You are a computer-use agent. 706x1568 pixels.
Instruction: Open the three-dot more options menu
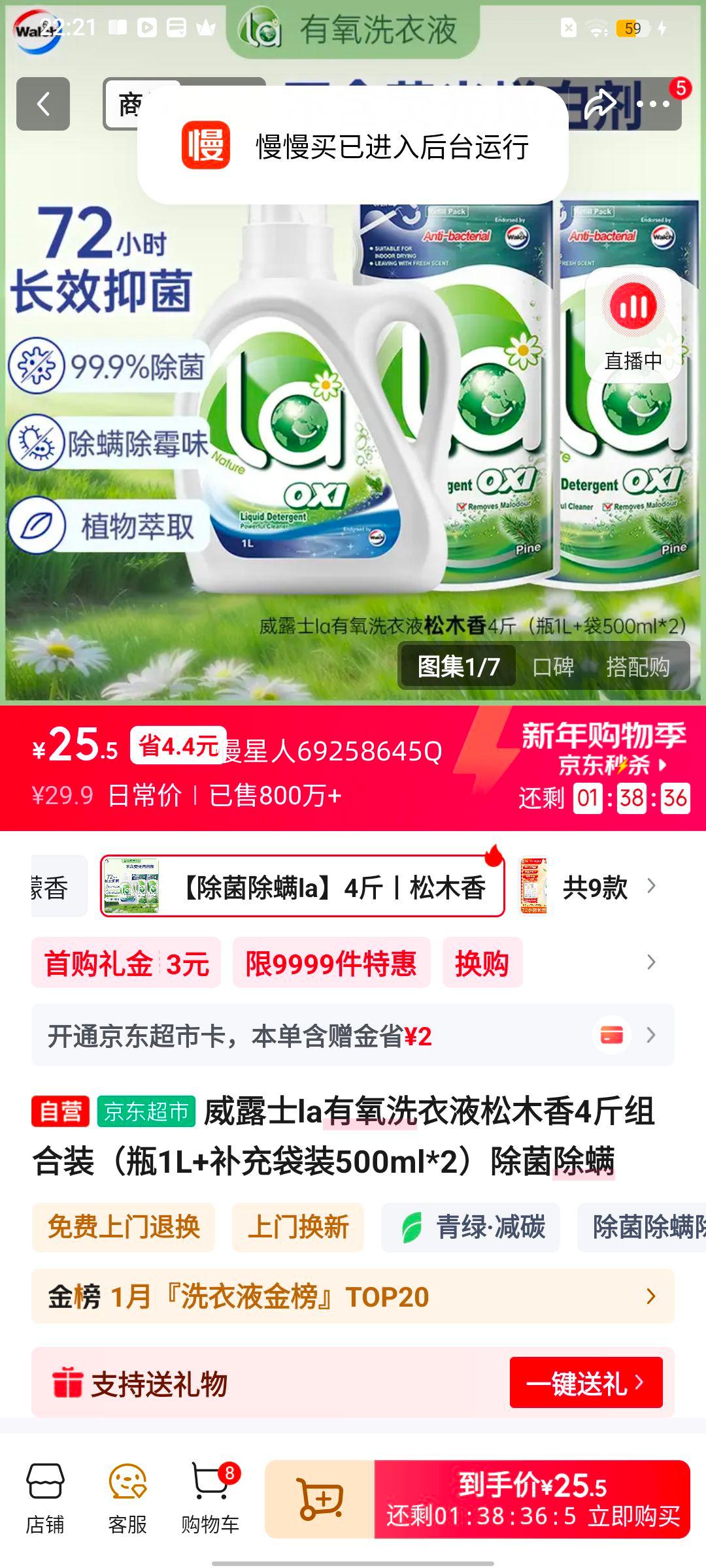(654, 105)
